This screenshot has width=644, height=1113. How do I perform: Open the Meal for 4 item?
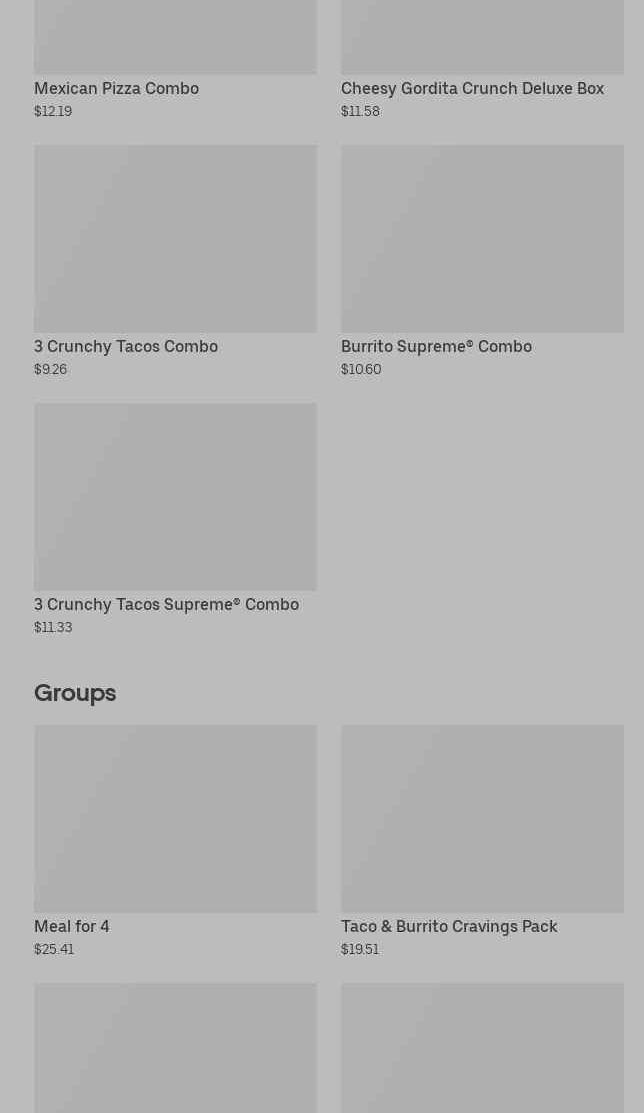(175, 841)
